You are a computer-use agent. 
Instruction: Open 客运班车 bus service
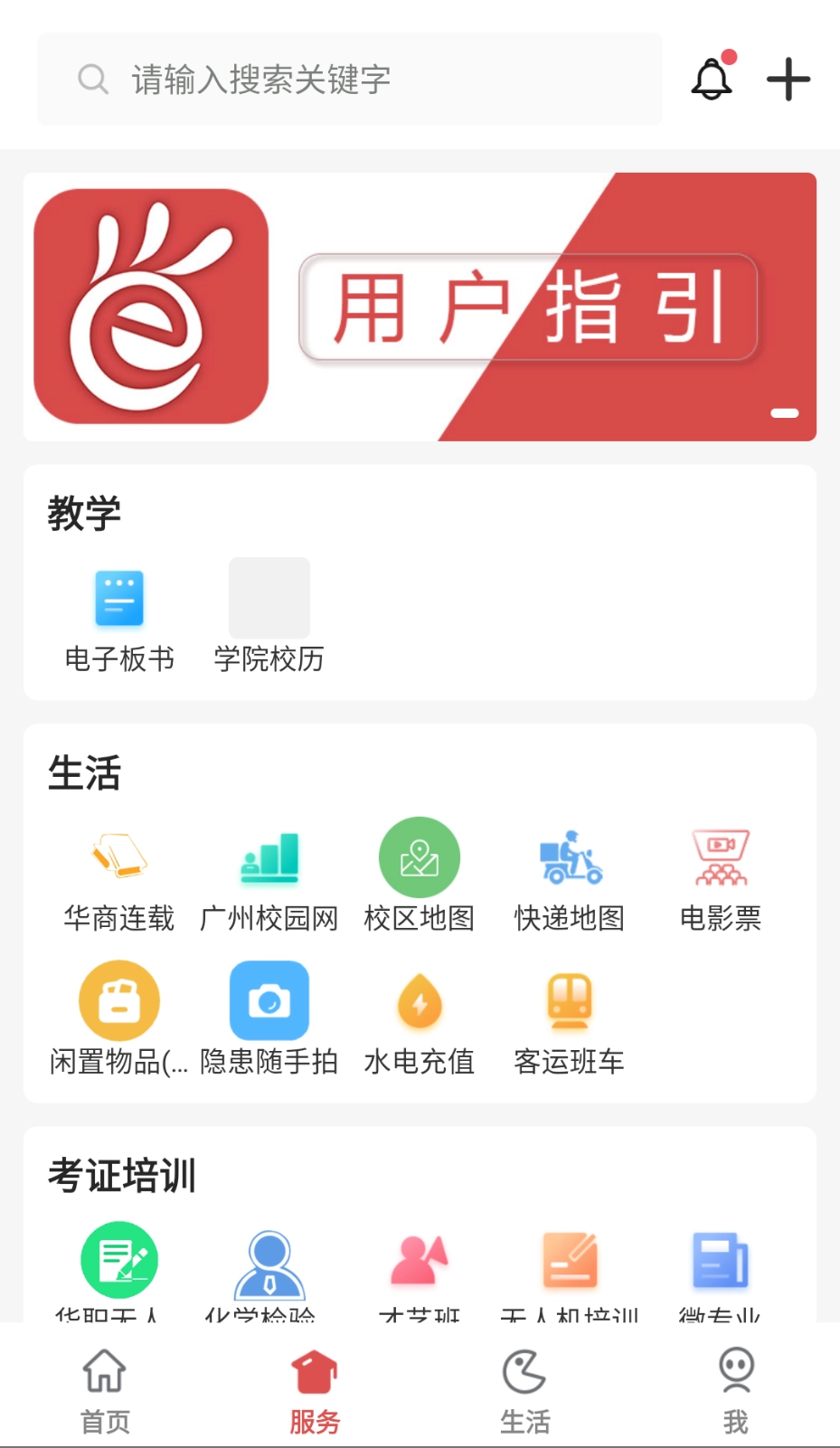570,1020
